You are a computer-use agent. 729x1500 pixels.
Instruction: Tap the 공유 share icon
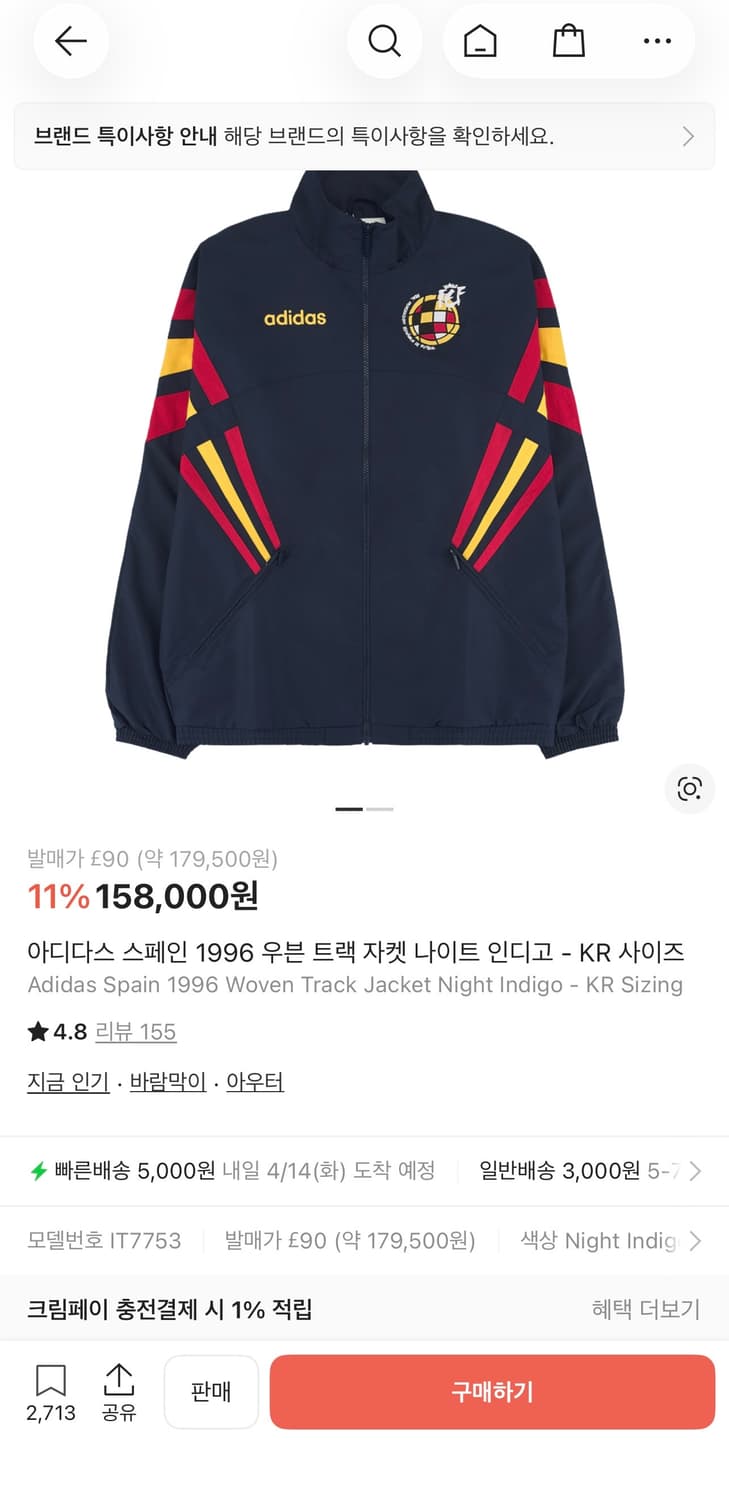[x=120, y=1390]
